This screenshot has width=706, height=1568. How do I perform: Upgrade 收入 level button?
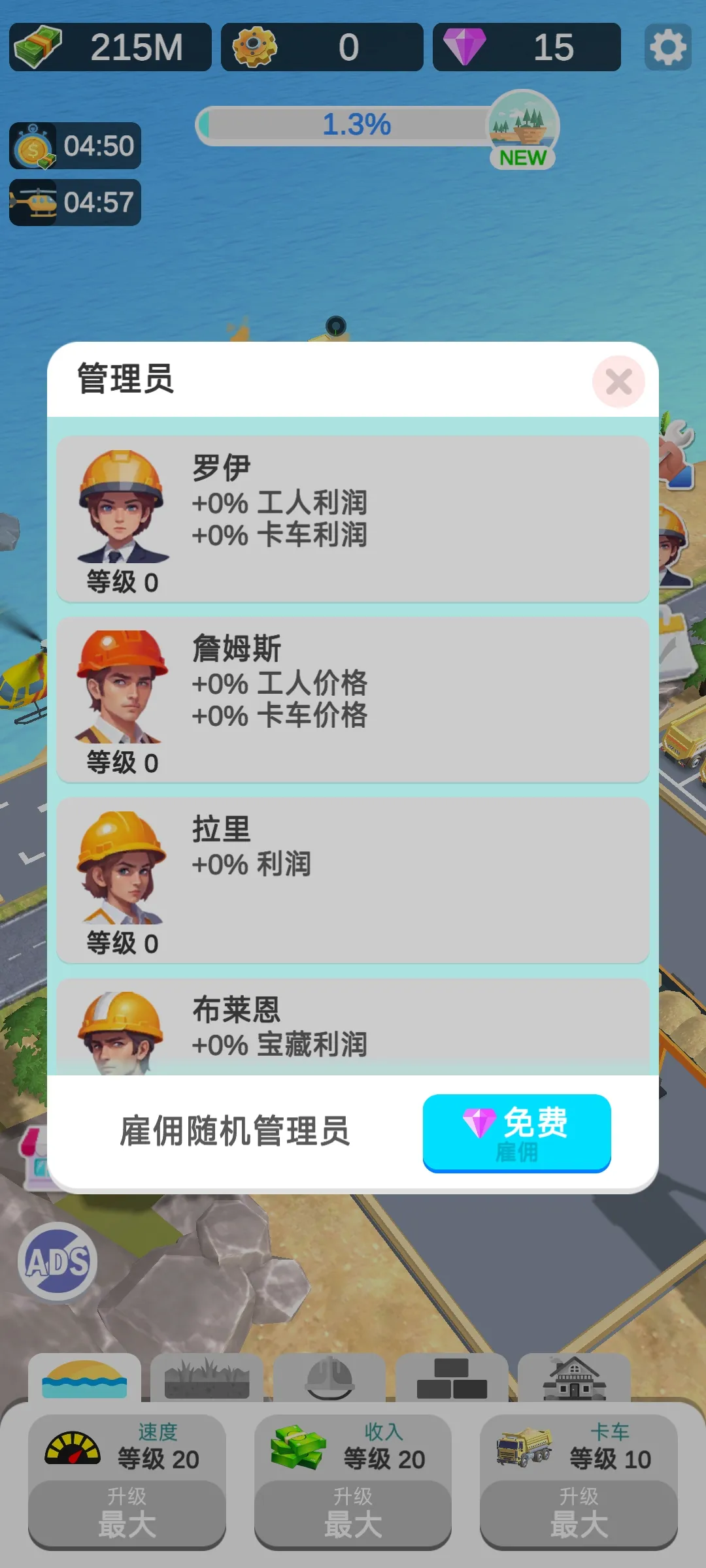coord(353,1513)
